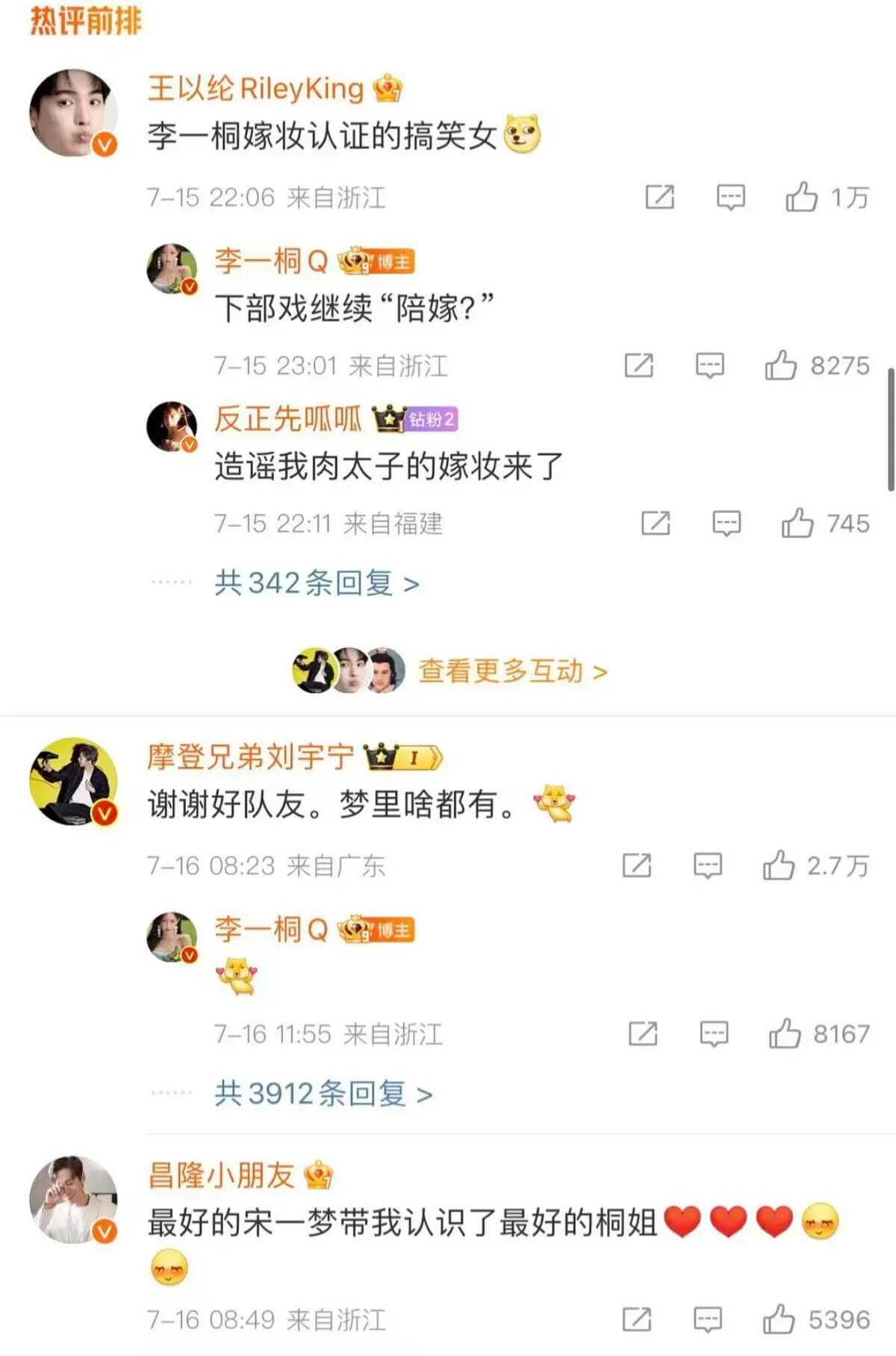
Task: Open username 反正先呱呱's profile
Action: pyautogui.click(x=287, y=419)
